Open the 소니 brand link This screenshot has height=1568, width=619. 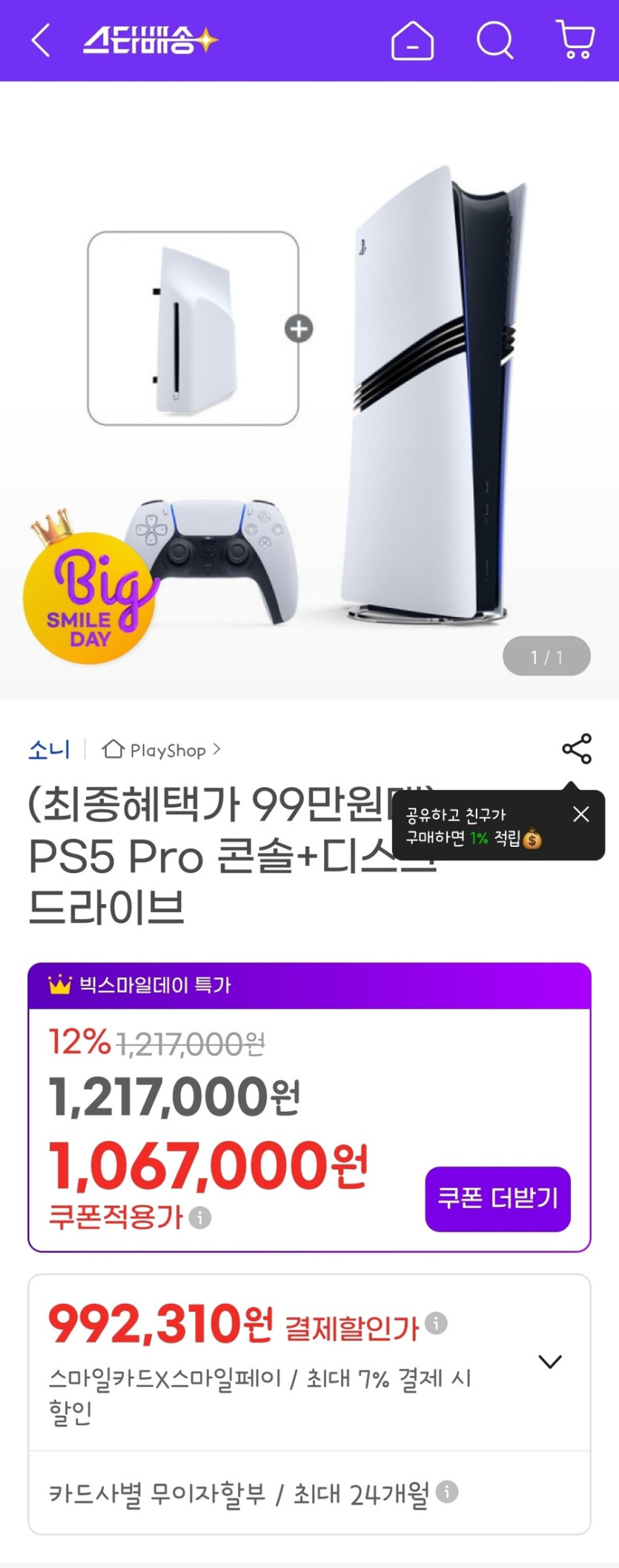tap(48, 750)
